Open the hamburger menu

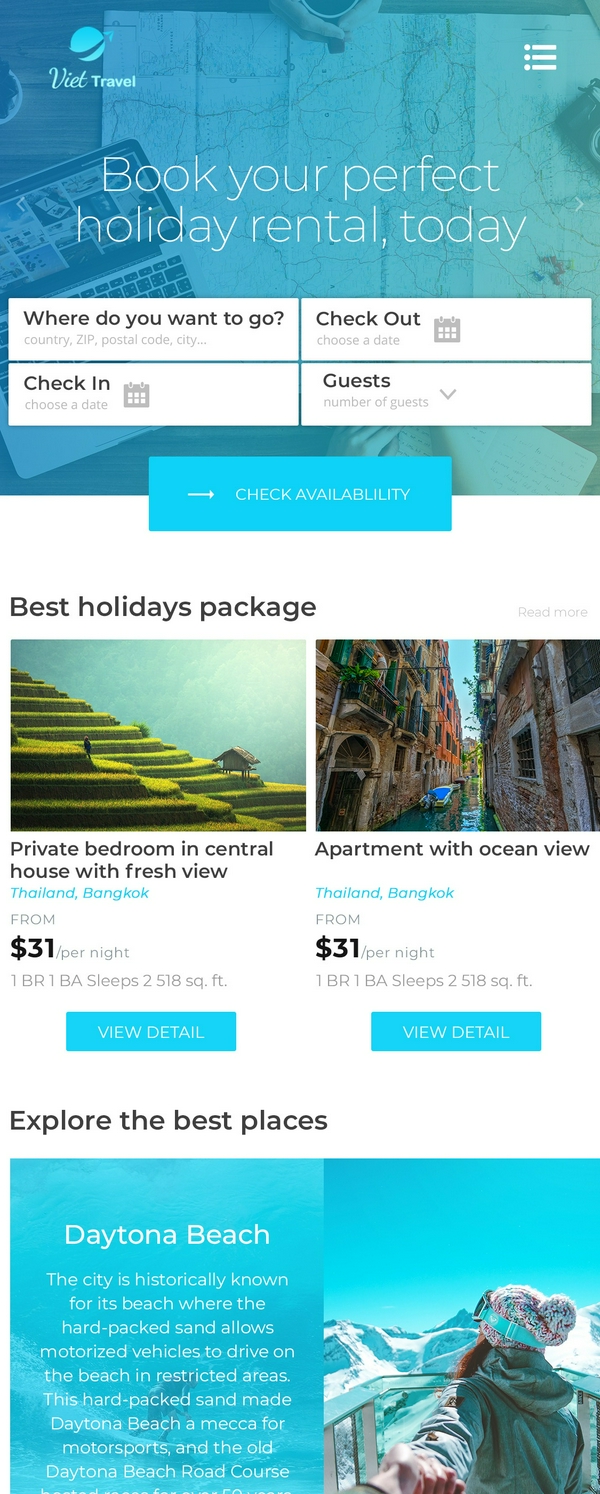pos(540,57)
